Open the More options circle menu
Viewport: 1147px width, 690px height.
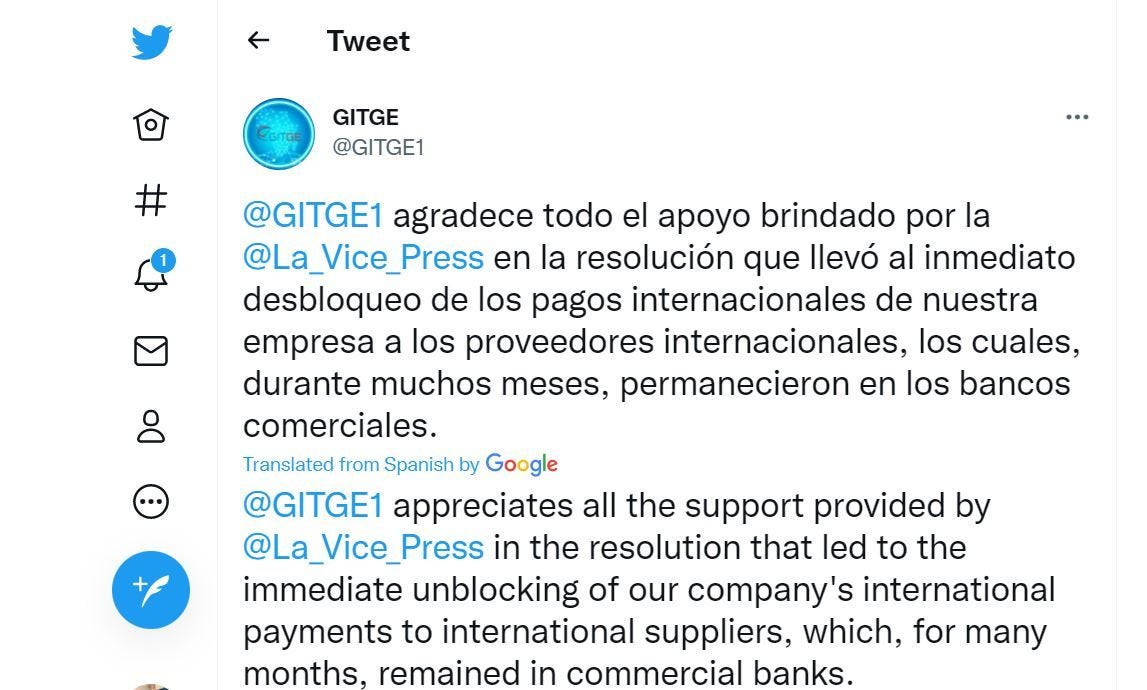pos(151,501)
